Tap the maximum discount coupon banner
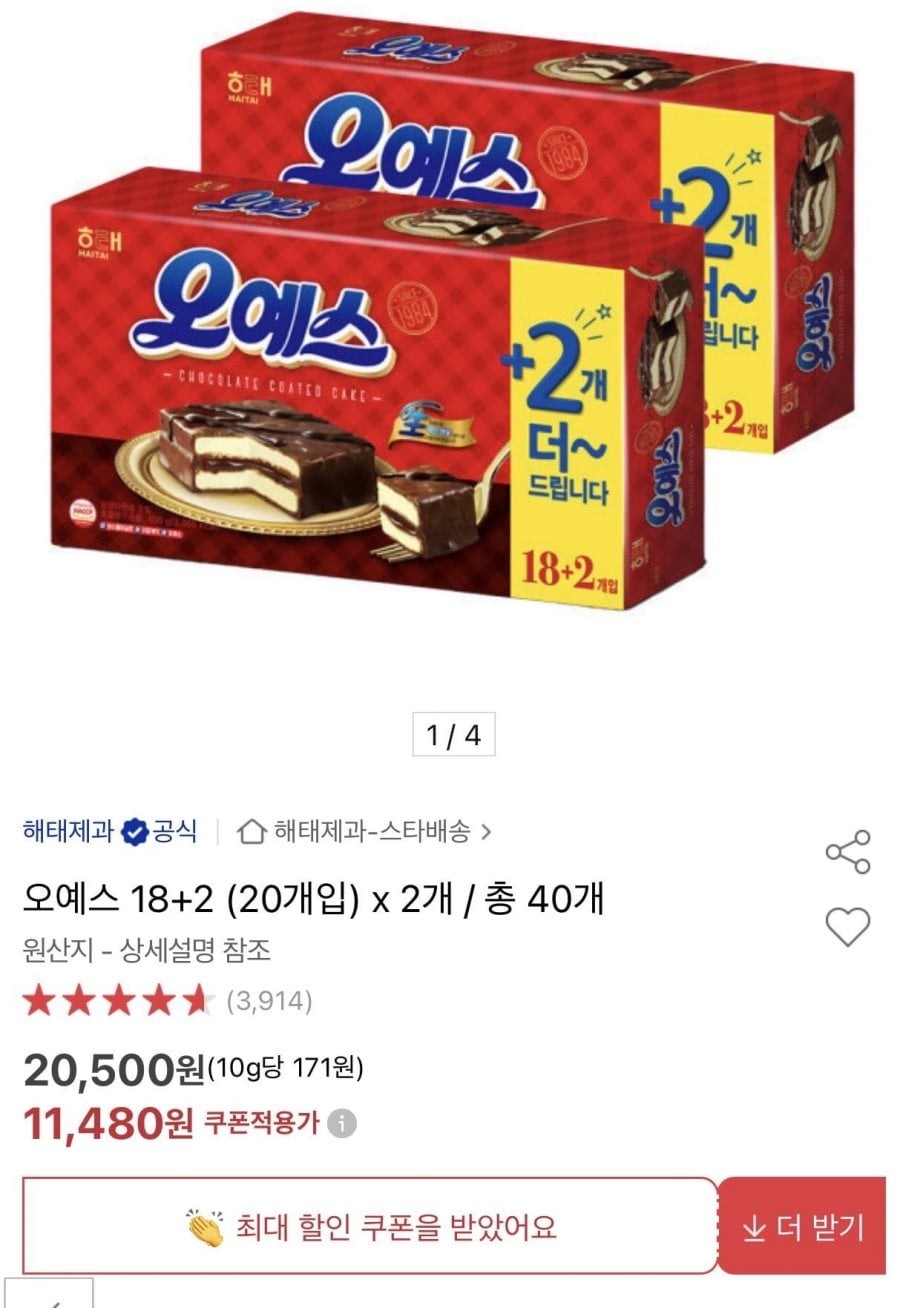This screenshot has height=1308, width=900. coord(370,1226)
